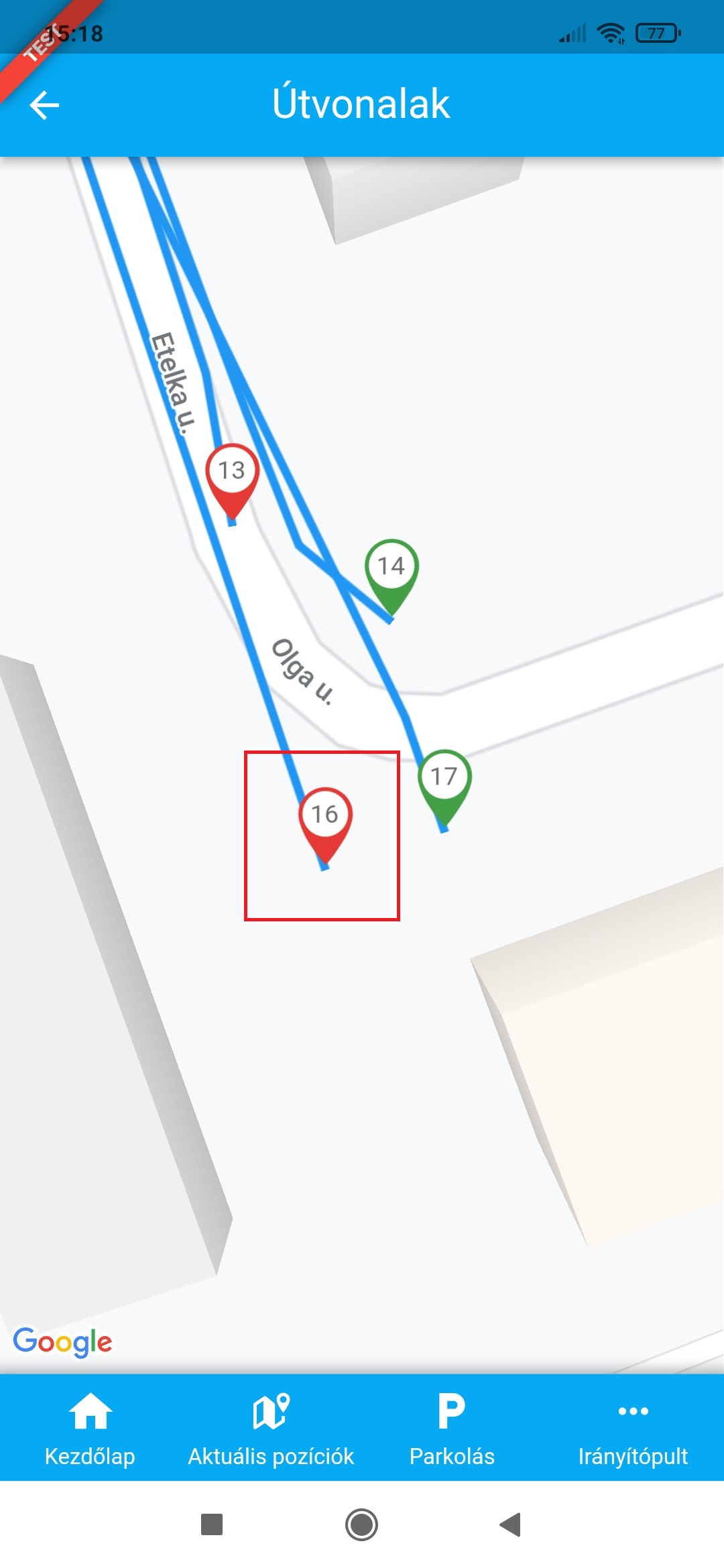Tap the system home button
The width and height of the screenshot is (724, 1568).
tap(361, 1524)
